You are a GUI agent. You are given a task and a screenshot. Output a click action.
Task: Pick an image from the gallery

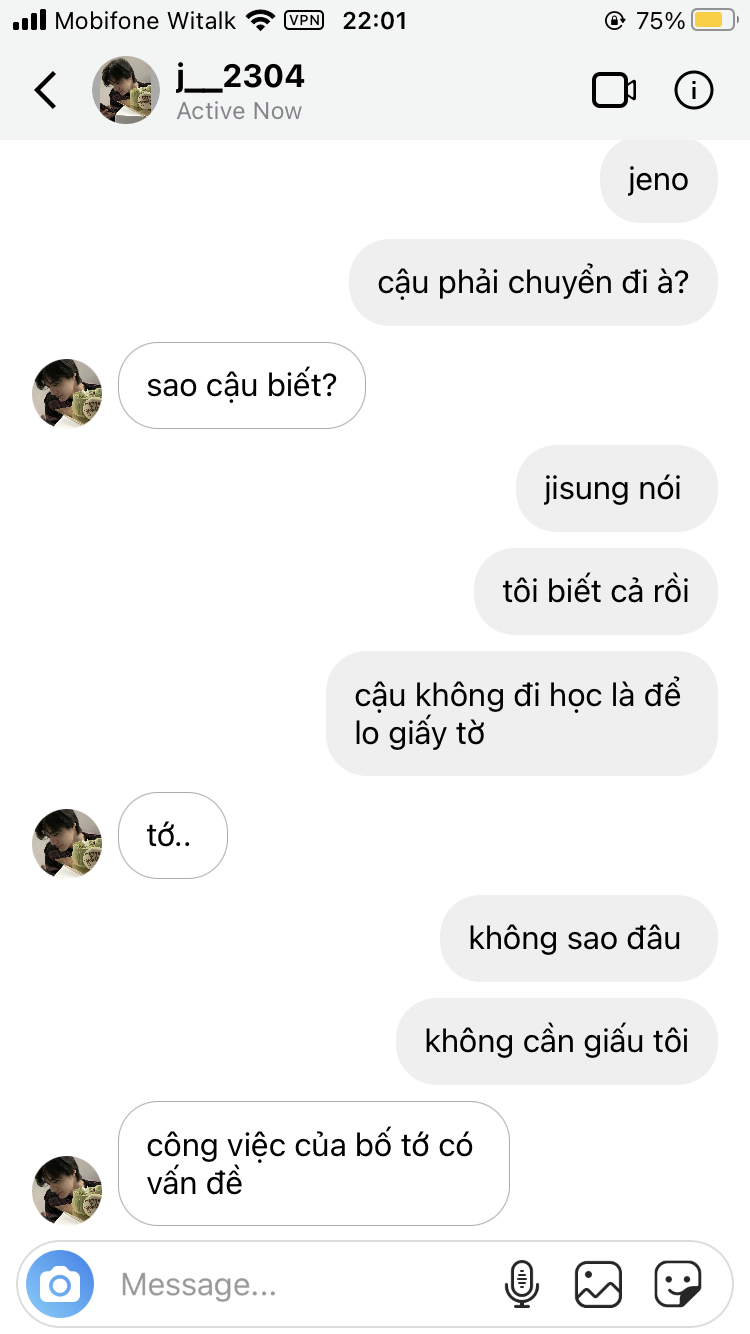(598, 1284)
